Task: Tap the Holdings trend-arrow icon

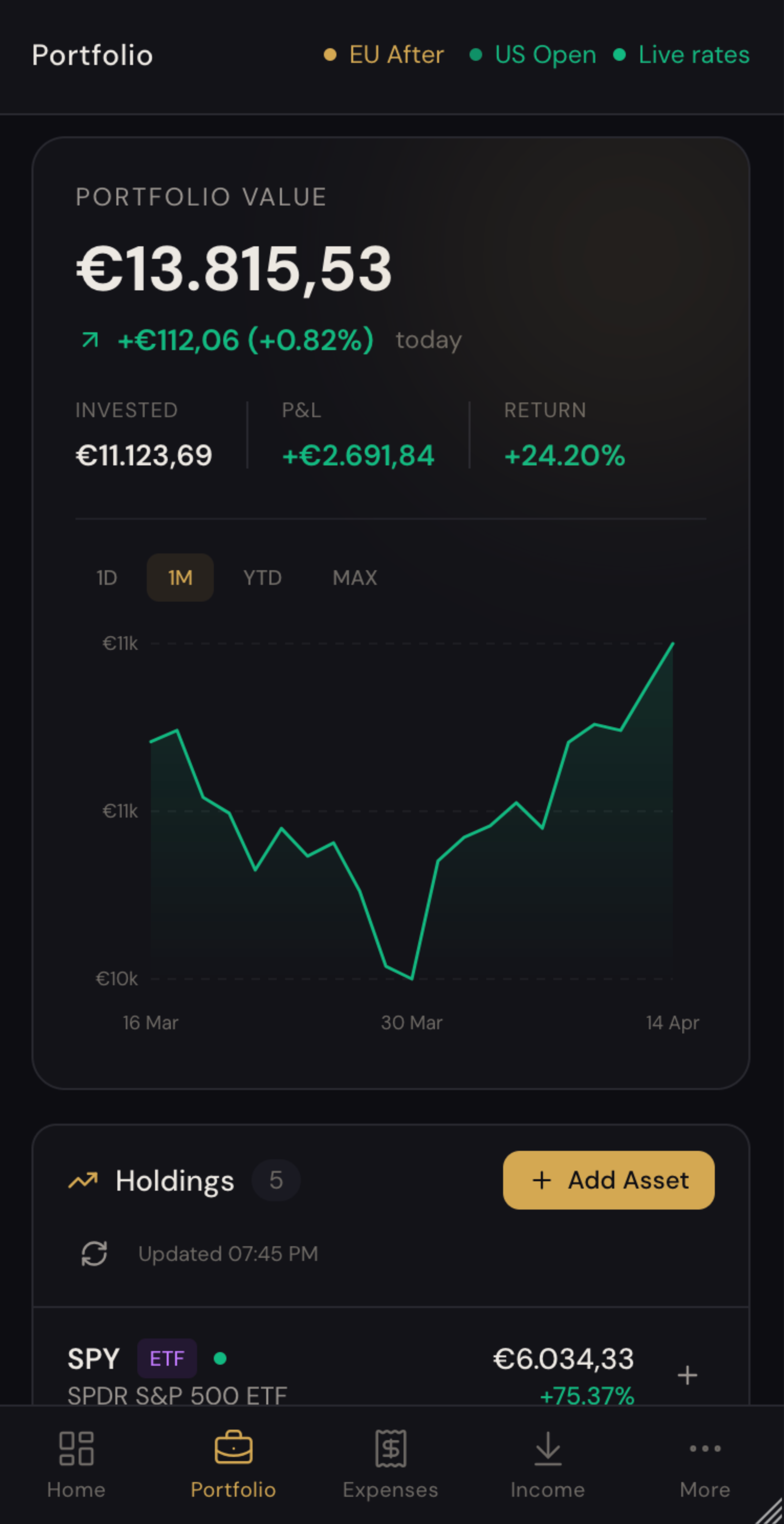Action: point(83,1180)
